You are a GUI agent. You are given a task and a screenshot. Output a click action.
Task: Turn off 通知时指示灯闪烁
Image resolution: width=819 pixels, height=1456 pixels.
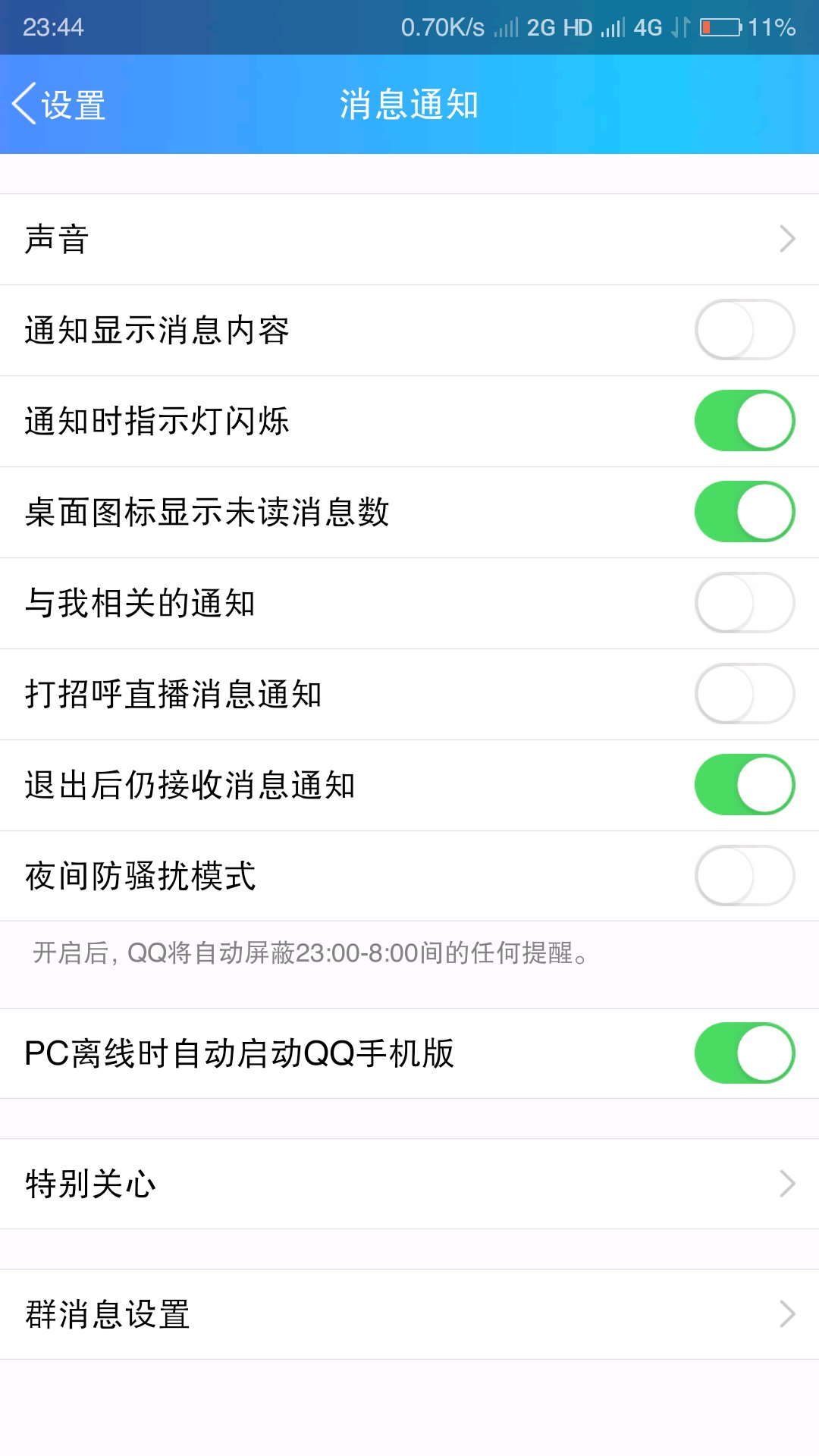tap(744, 421)
